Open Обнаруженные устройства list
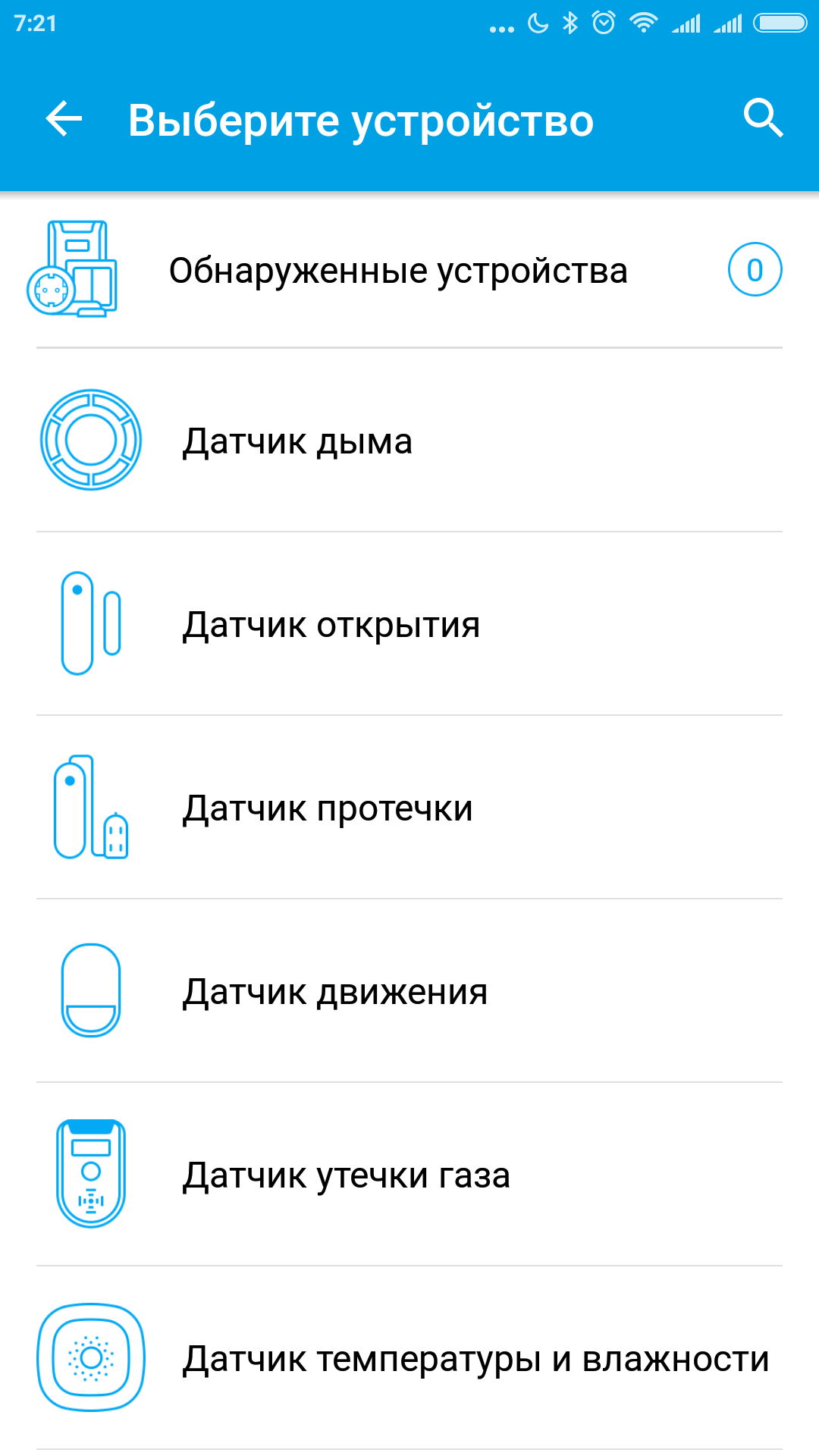The width and height of the screenshot is (819, 1456). 398,271
